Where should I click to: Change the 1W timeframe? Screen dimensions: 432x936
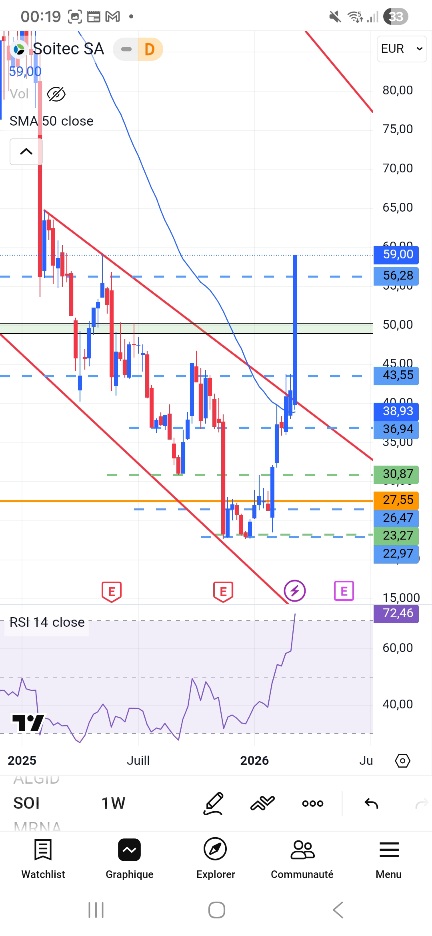click(113, 803)
